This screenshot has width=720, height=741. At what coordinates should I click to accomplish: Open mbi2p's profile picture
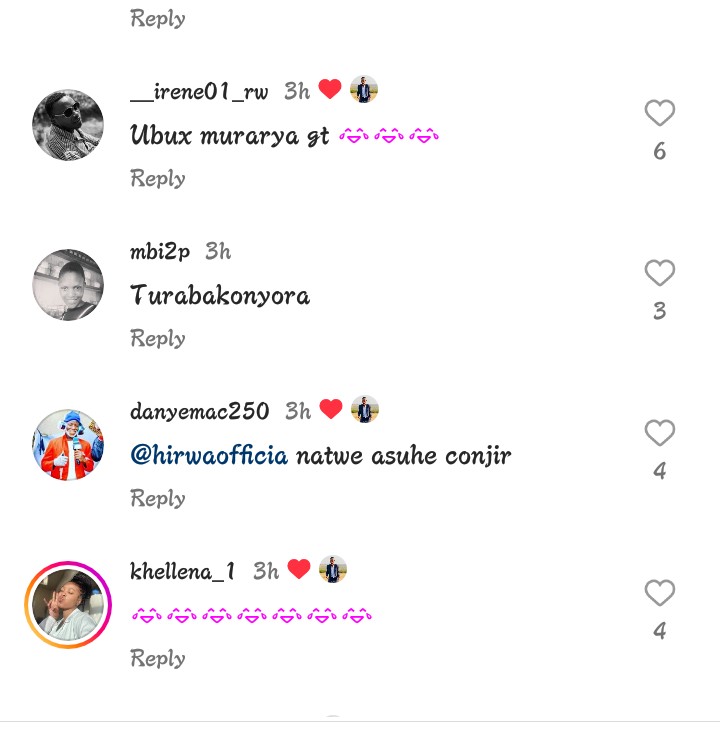coord(68,285)
